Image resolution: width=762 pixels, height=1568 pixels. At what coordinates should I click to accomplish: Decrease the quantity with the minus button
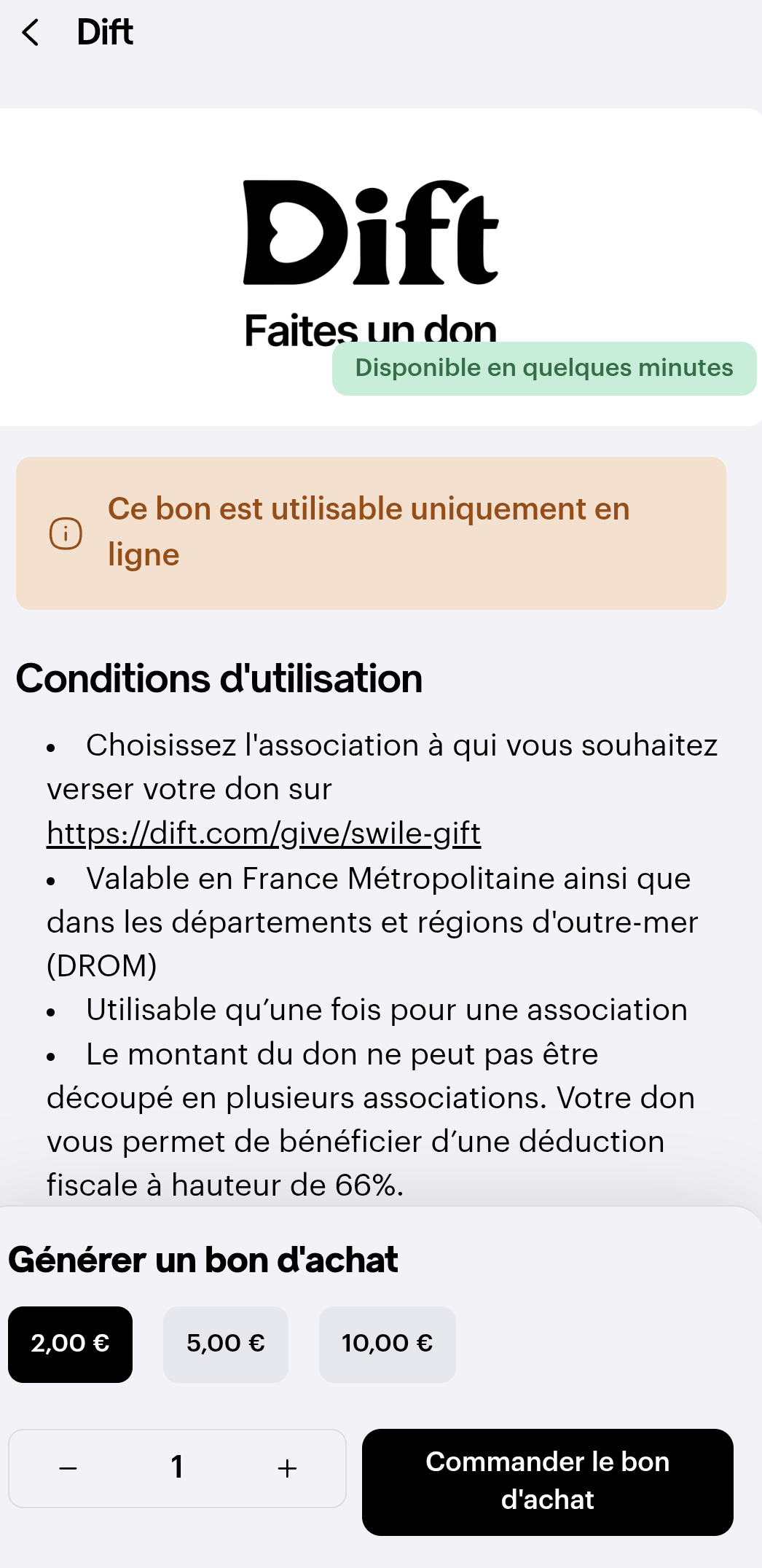click(x=68, y=1468)
